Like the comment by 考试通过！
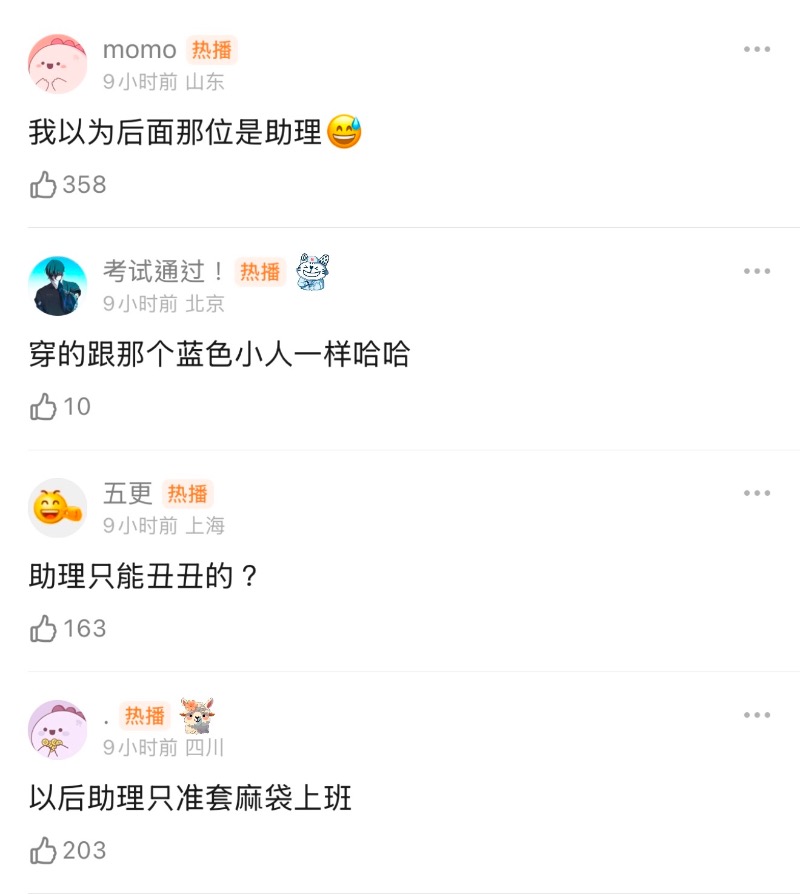Viewport: 800px width, 894px height. click(x=44, y=407)
